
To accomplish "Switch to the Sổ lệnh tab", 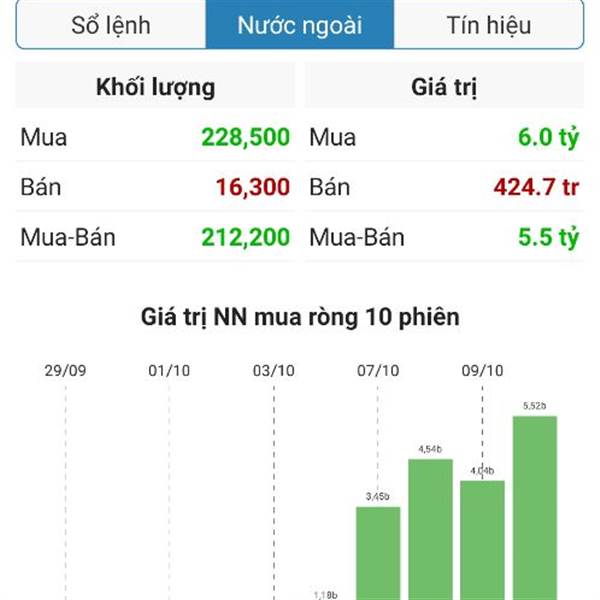I will point(111,25).
